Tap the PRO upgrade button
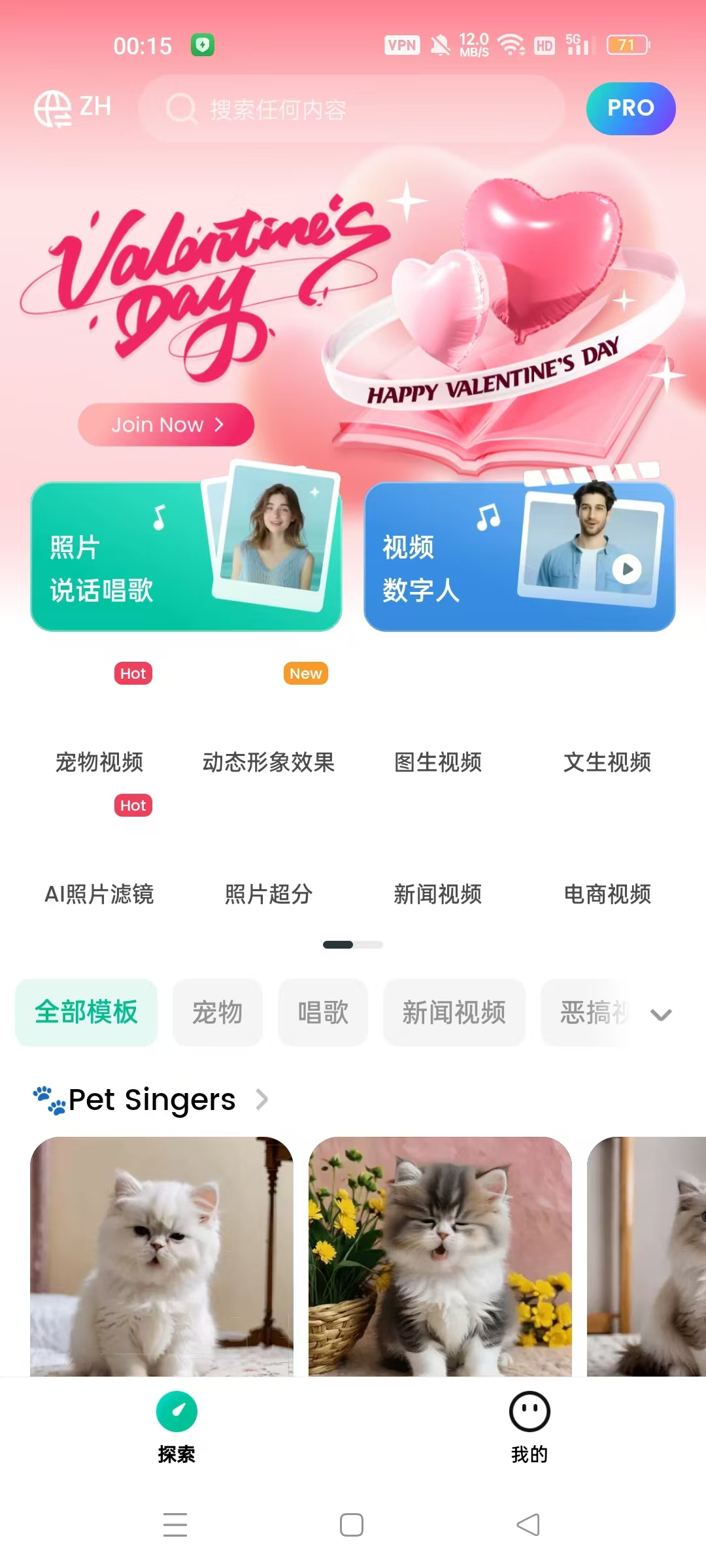The image size is (706, 1568). click(x=630, y=109)
